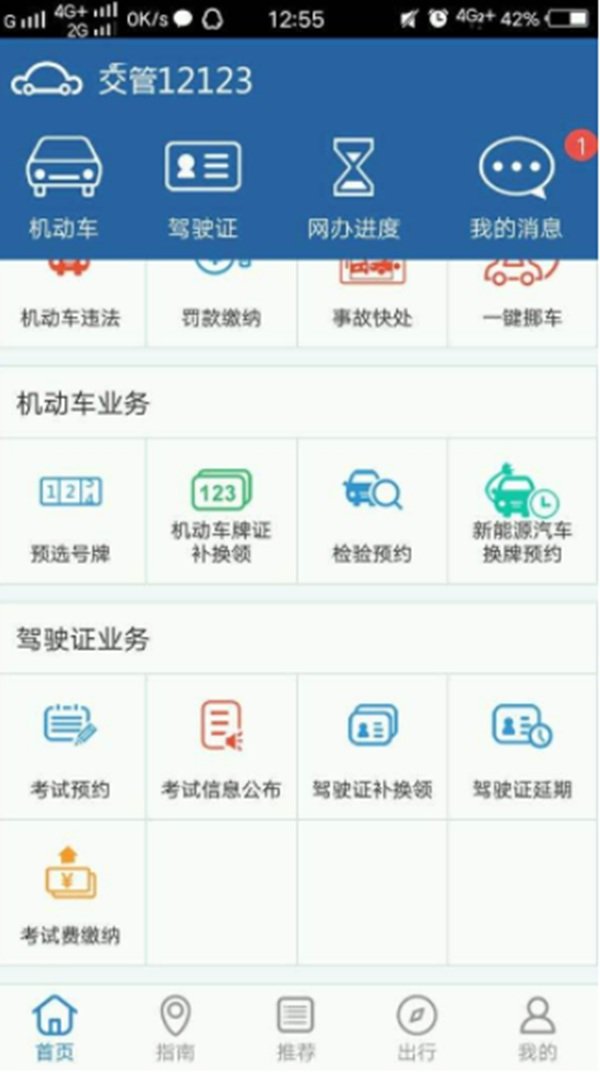Open 我的消息 messages
This screenshot has height=1091, width=600.
516,190
